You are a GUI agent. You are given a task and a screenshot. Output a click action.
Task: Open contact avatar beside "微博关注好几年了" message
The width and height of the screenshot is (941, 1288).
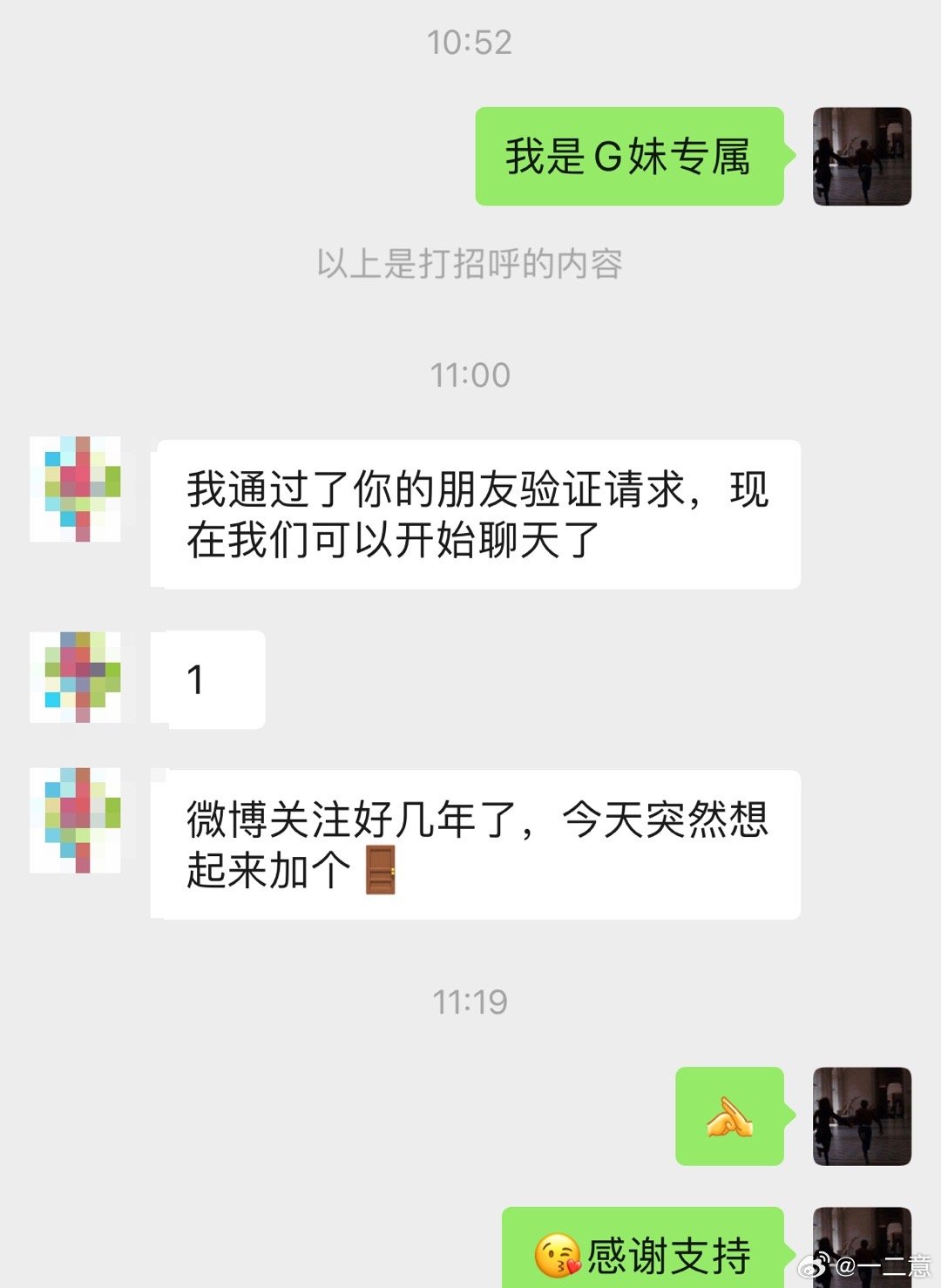76,820
